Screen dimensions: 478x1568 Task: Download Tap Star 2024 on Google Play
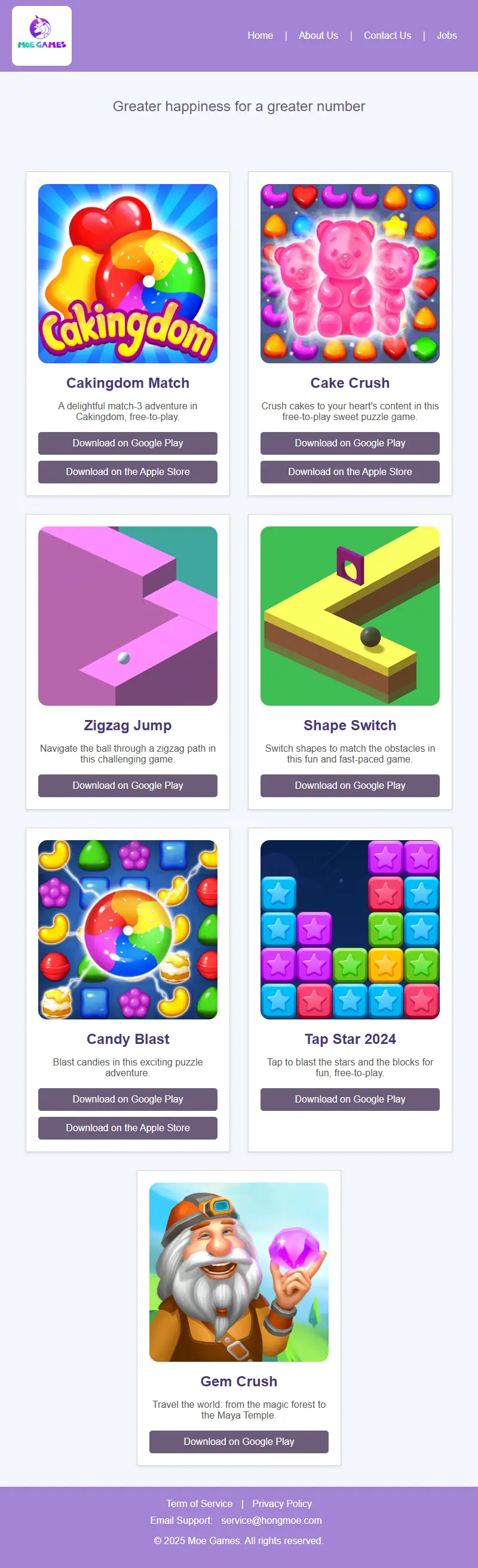350,1099
